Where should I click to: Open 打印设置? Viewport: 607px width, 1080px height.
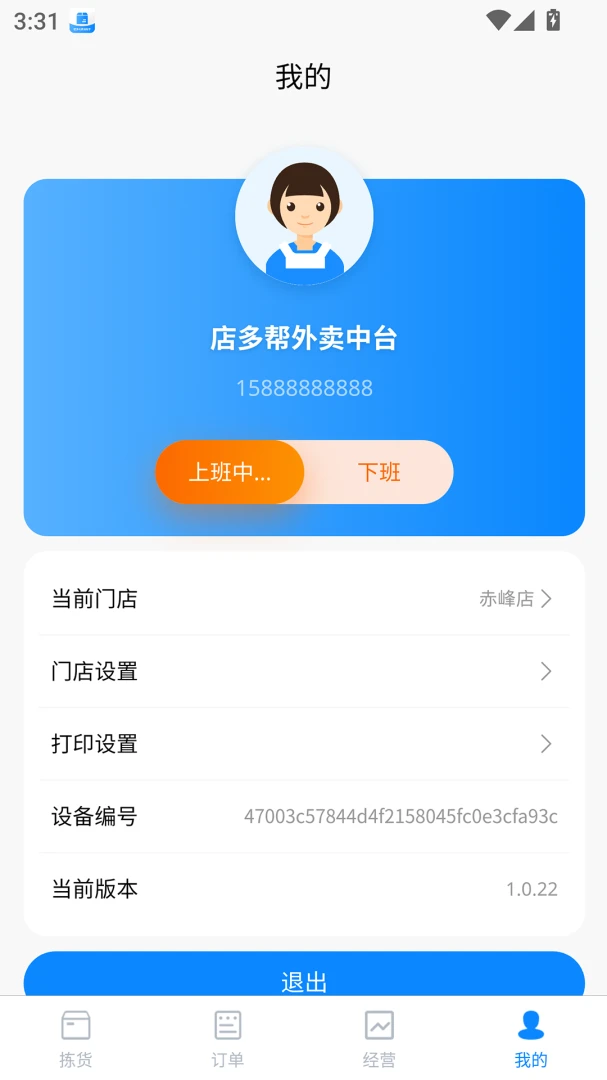[304, 744]
